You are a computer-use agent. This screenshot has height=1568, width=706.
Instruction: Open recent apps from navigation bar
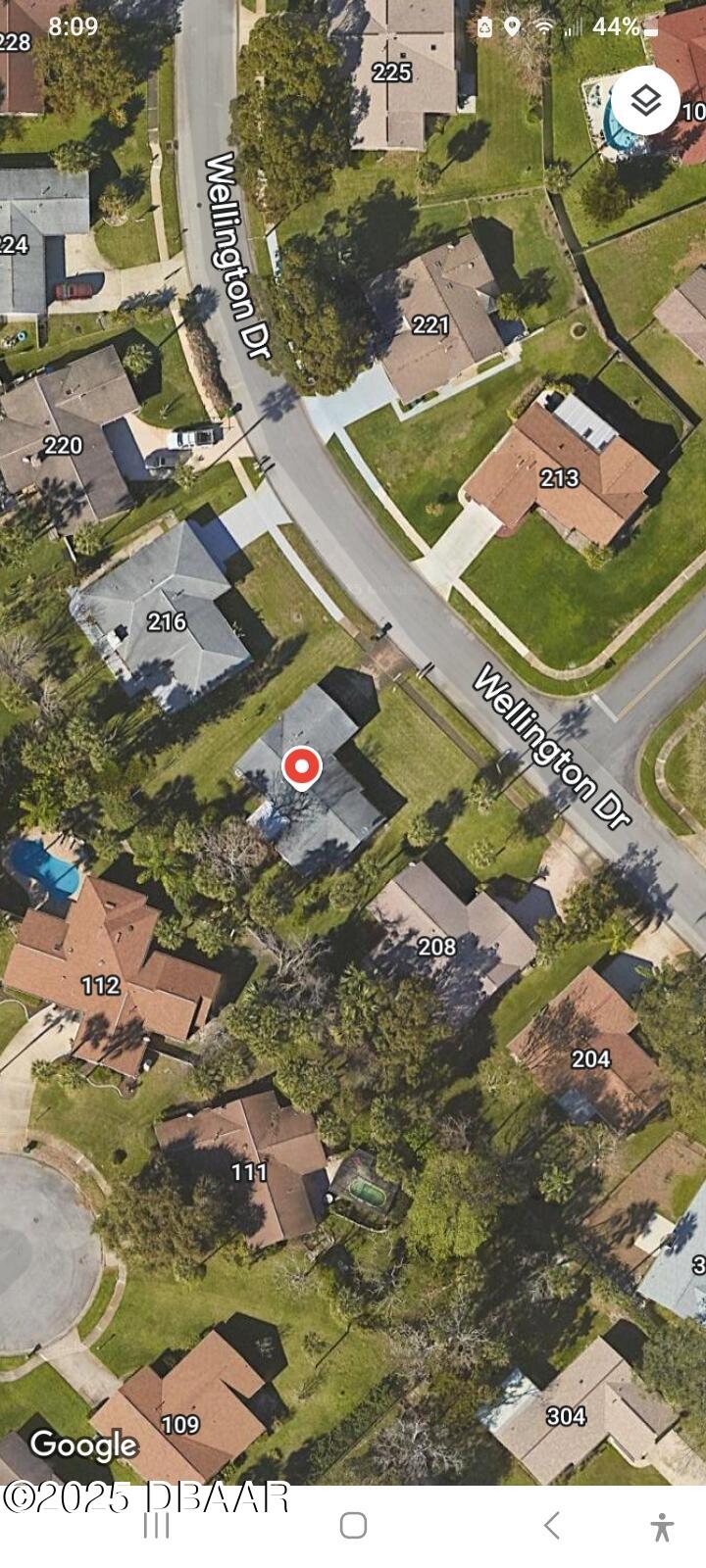point(157,1525)
